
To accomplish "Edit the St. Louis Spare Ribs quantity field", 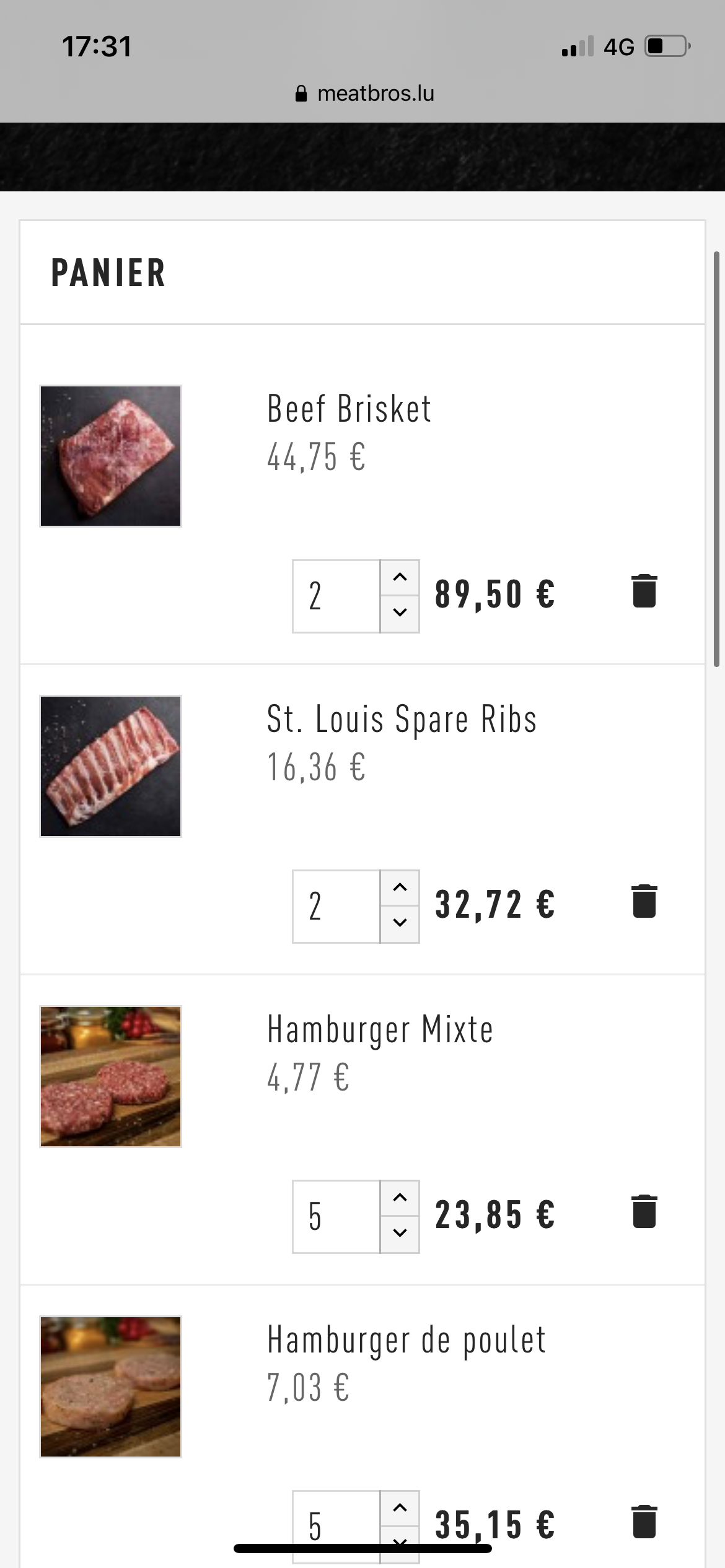I will click(336, 907).
